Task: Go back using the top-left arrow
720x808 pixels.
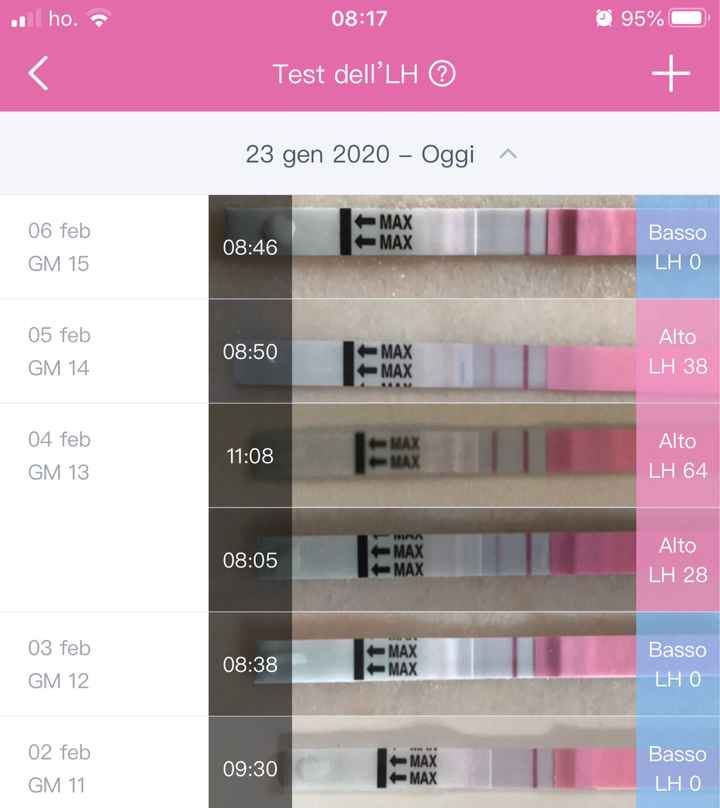Action: [x=38, y=74]
